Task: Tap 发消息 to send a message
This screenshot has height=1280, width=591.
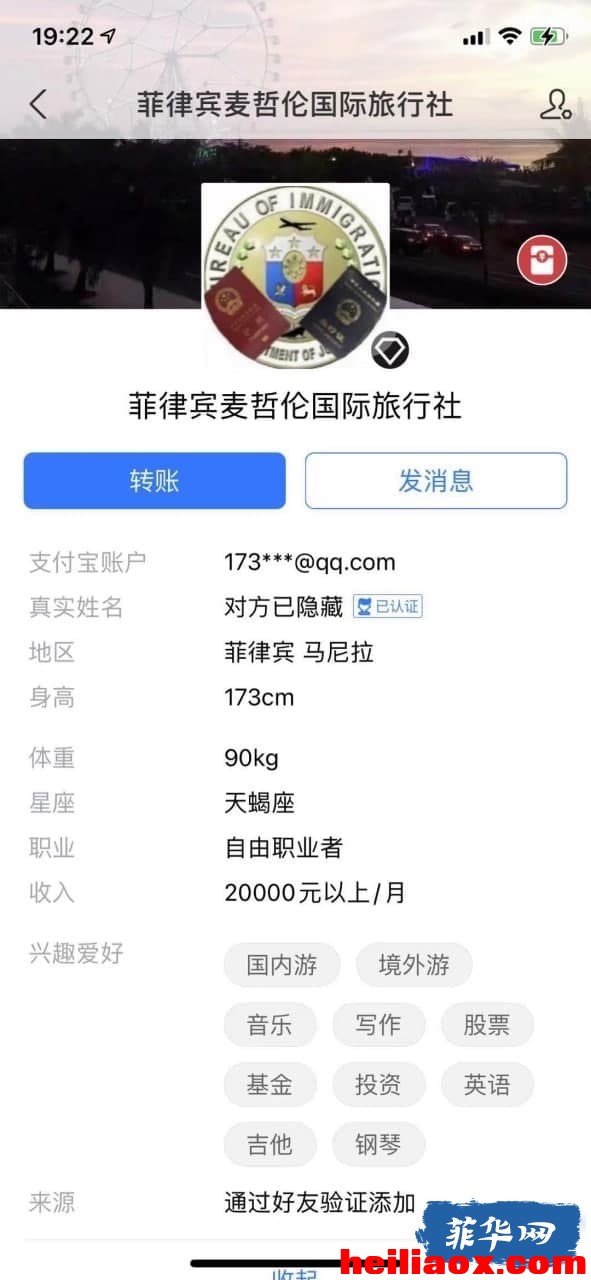Action: tap(436, 481)
